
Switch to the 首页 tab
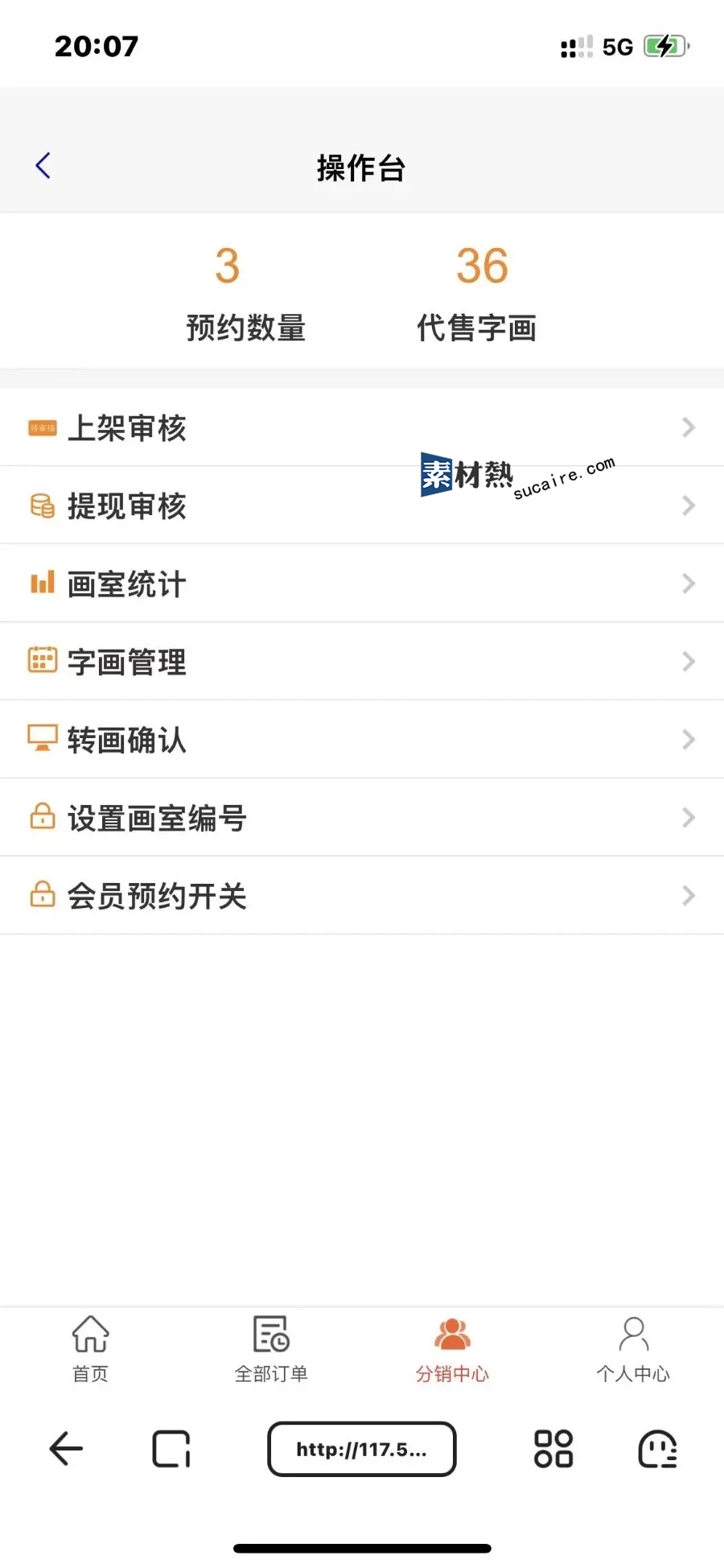90,1349
